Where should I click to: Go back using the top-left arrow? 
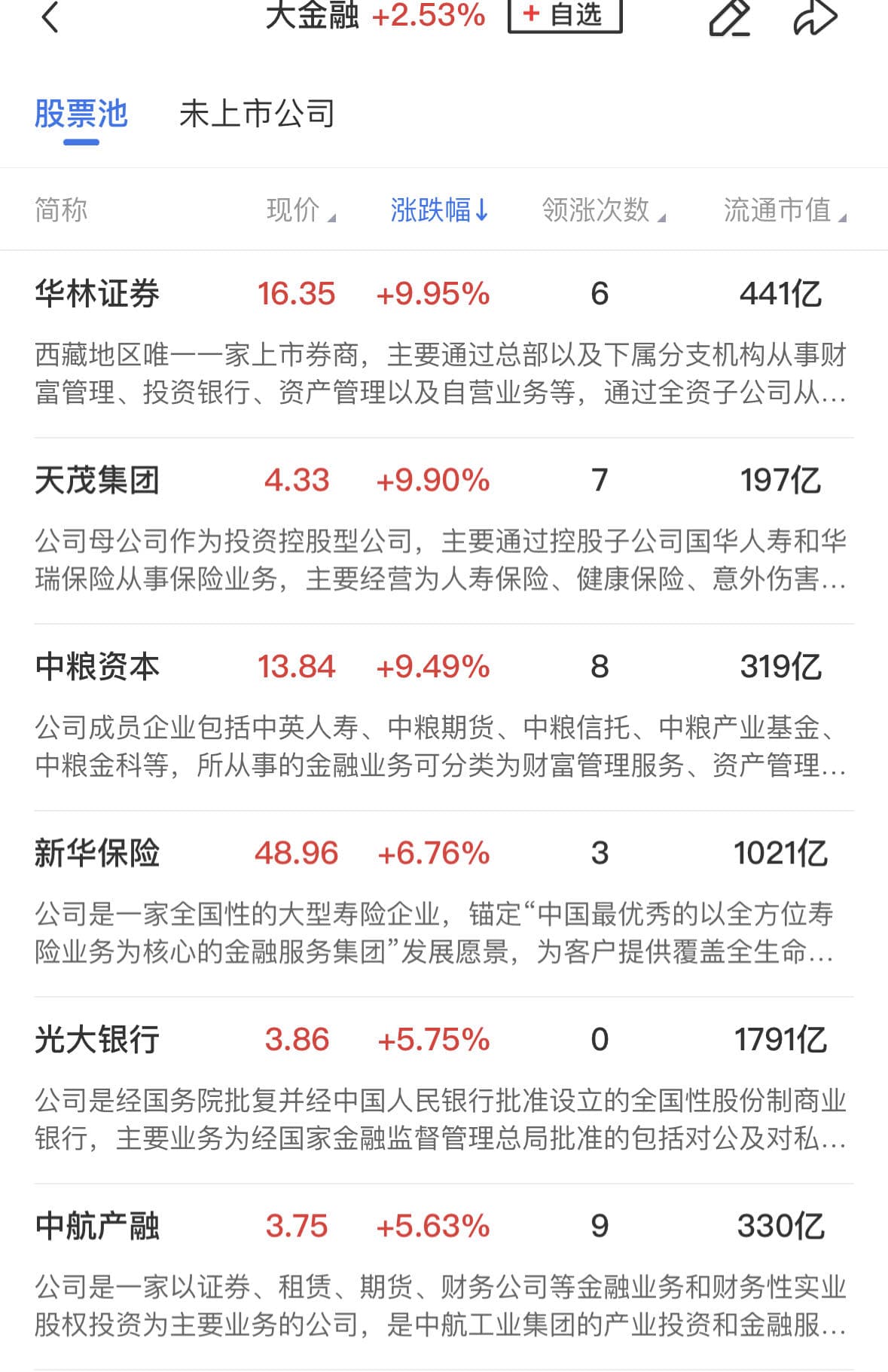coord(50,17)
